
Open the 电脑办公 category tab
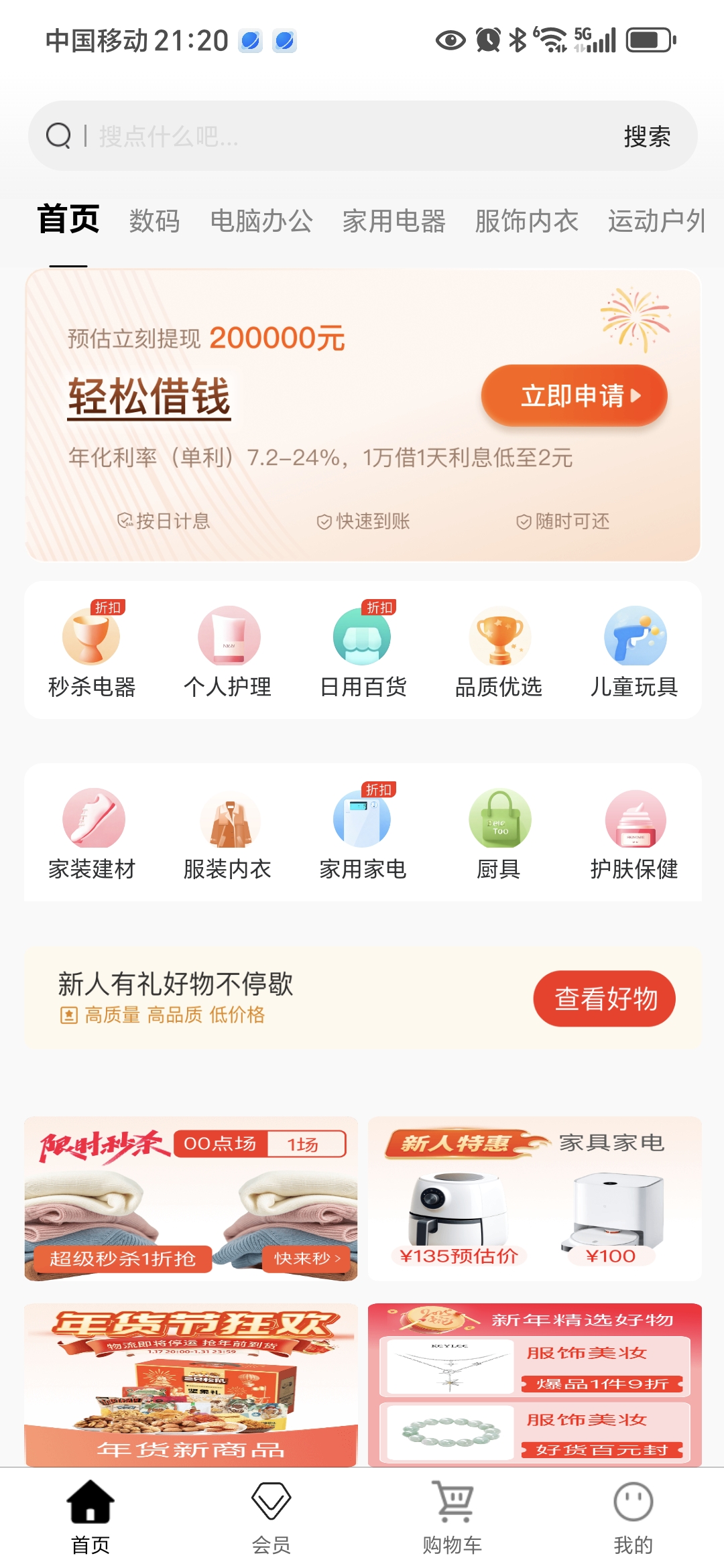click(261, 221)
